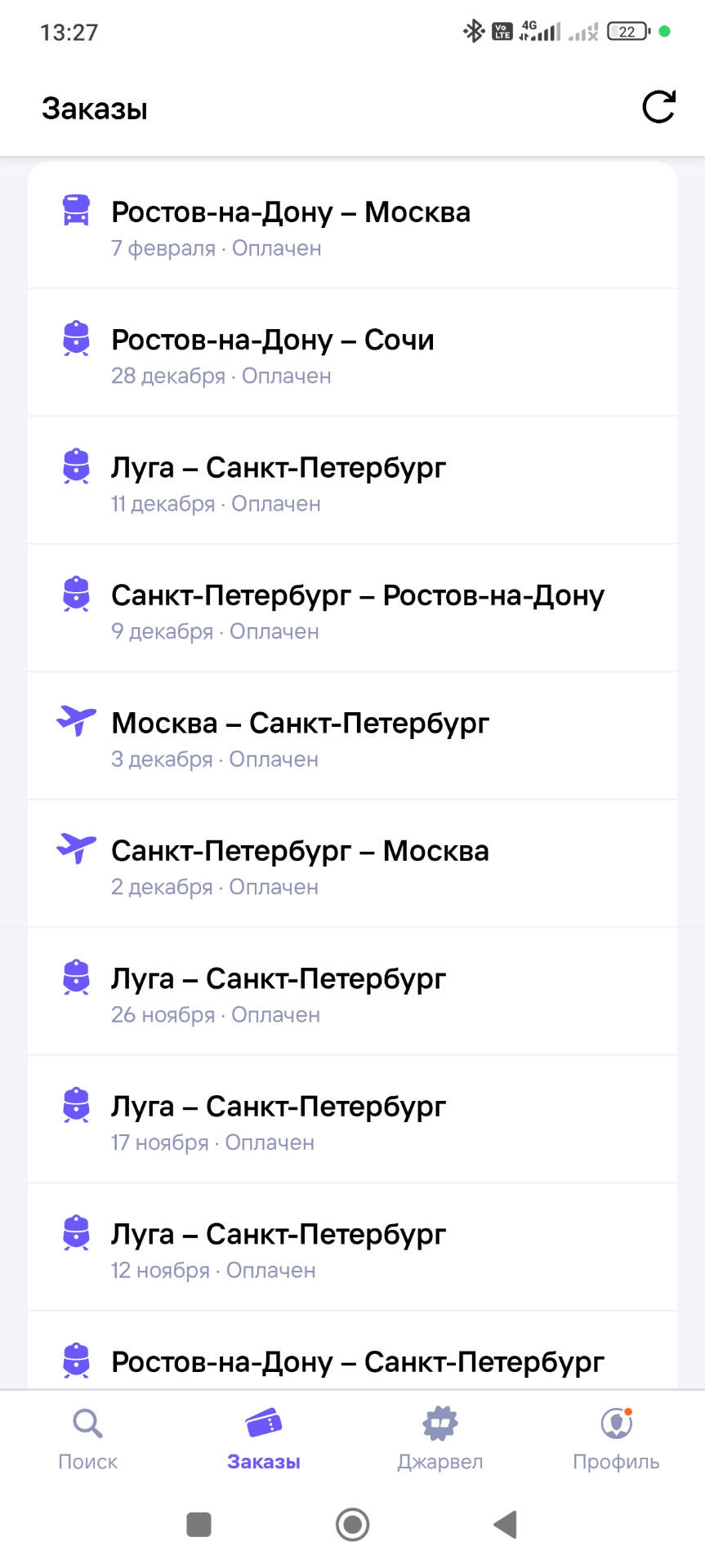The height and width of the screenshot is (1568, 705).
Task: Switch to the Поиск tab
Action: tap(87, 1438)
